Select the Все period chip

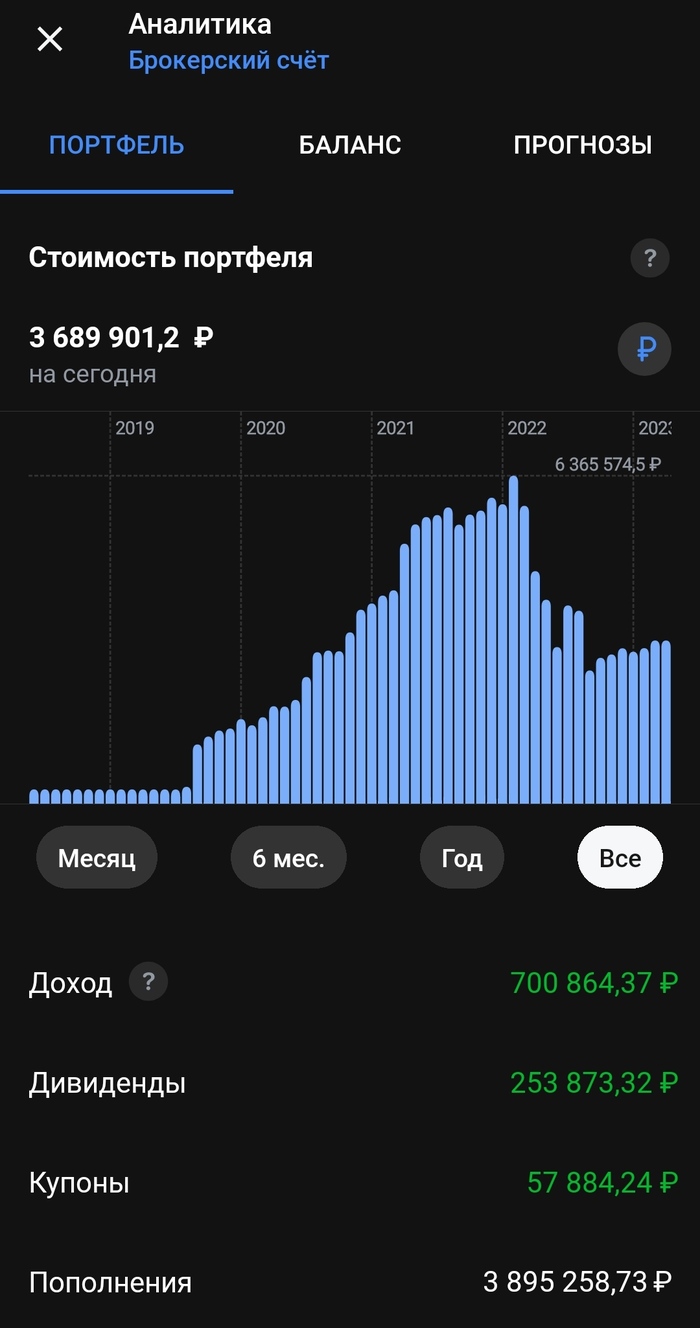620,857
